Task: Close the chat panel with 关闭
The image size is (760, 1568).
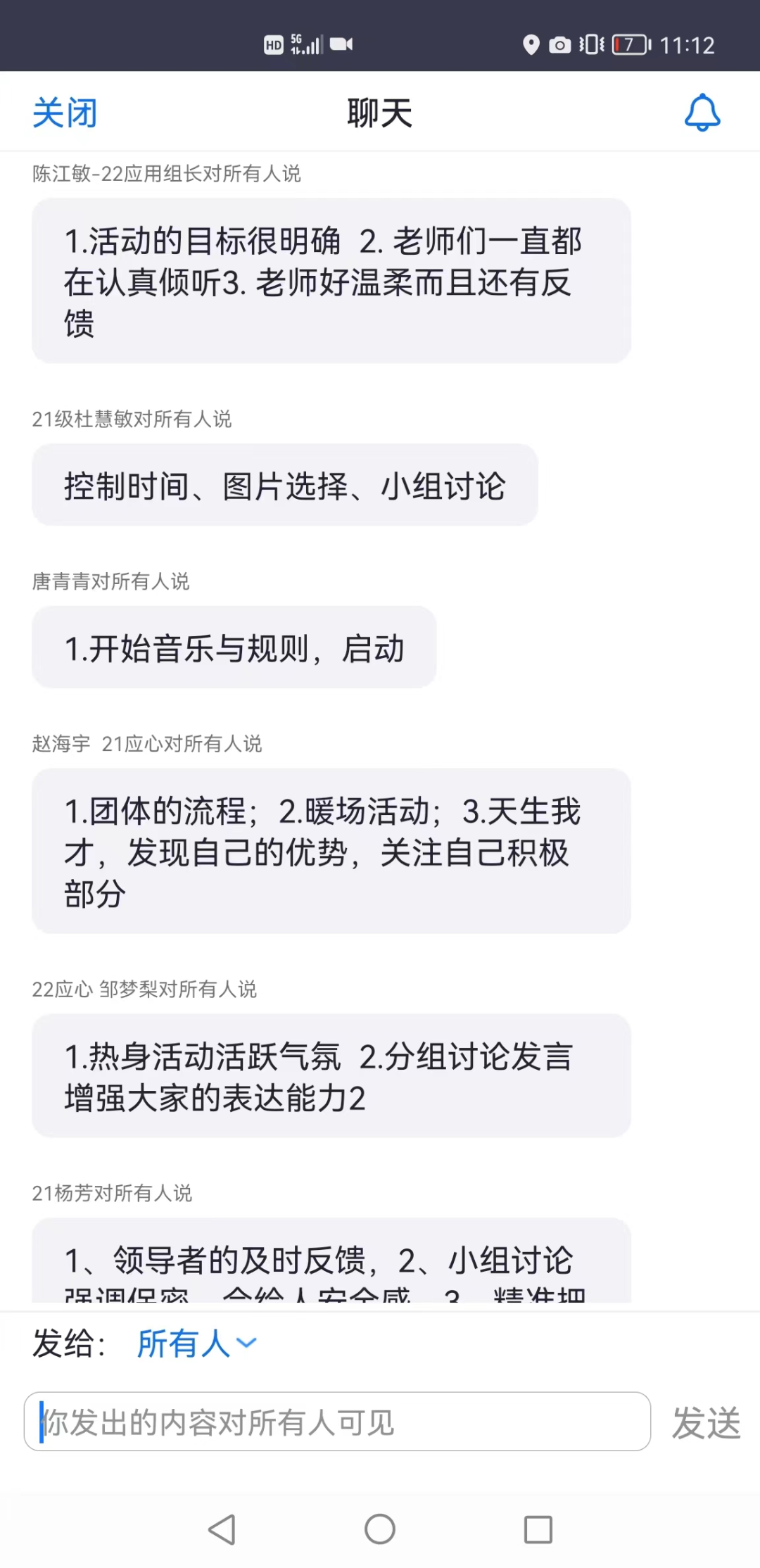Action: pyautogui.click(x=65, y=113)
